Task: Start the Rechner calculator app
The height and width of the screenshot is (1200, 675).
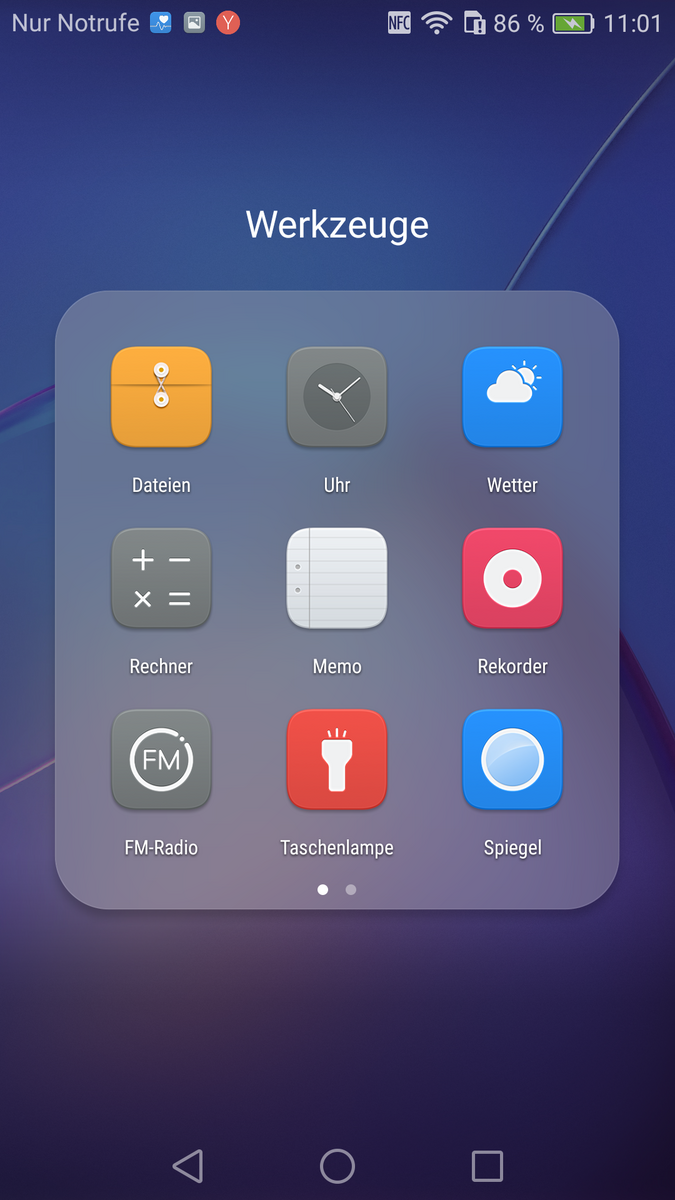Action: point(161,578)
